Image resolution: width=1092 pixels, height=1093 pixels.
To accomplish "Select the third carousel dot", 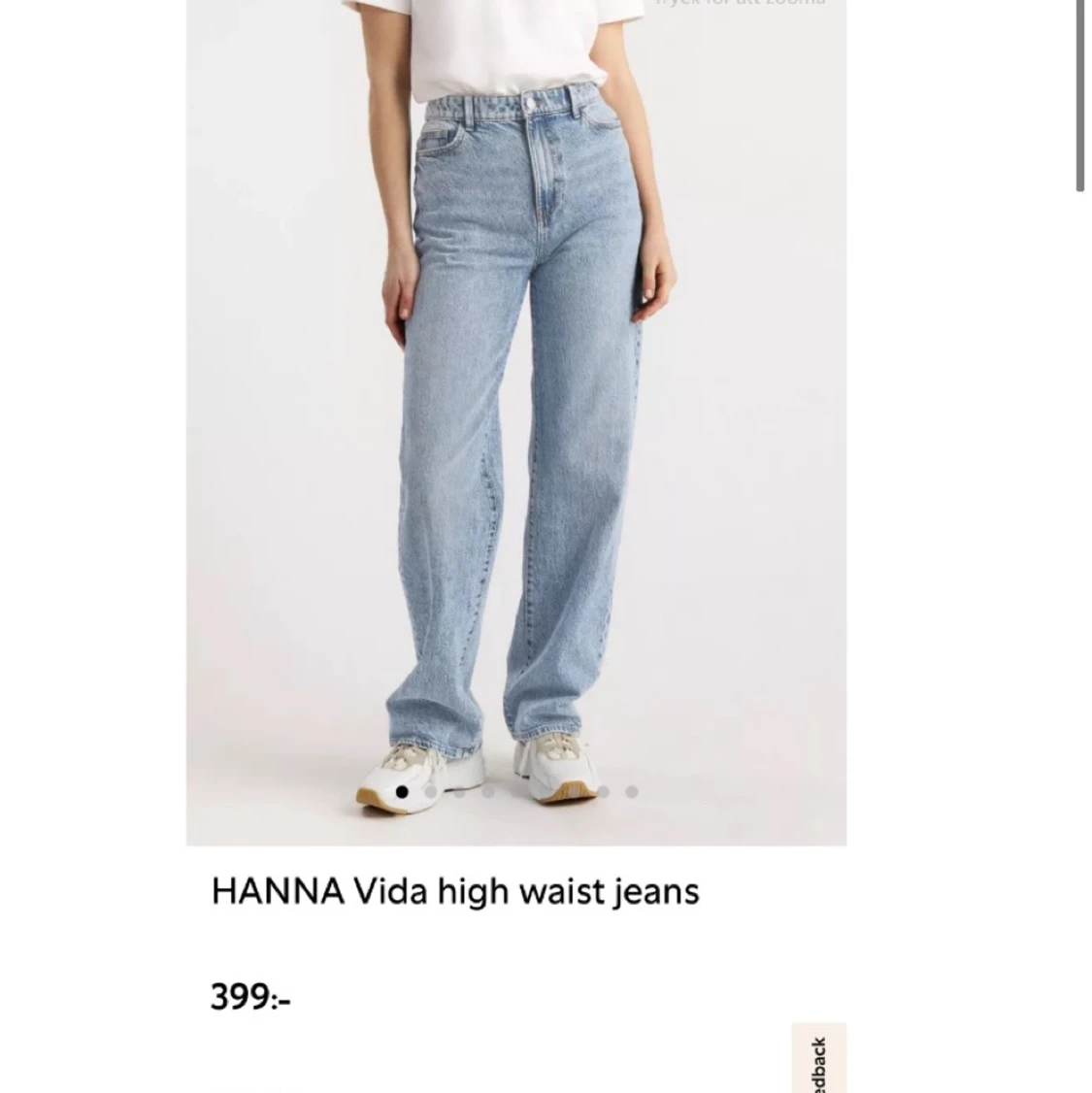I will 459,792.
